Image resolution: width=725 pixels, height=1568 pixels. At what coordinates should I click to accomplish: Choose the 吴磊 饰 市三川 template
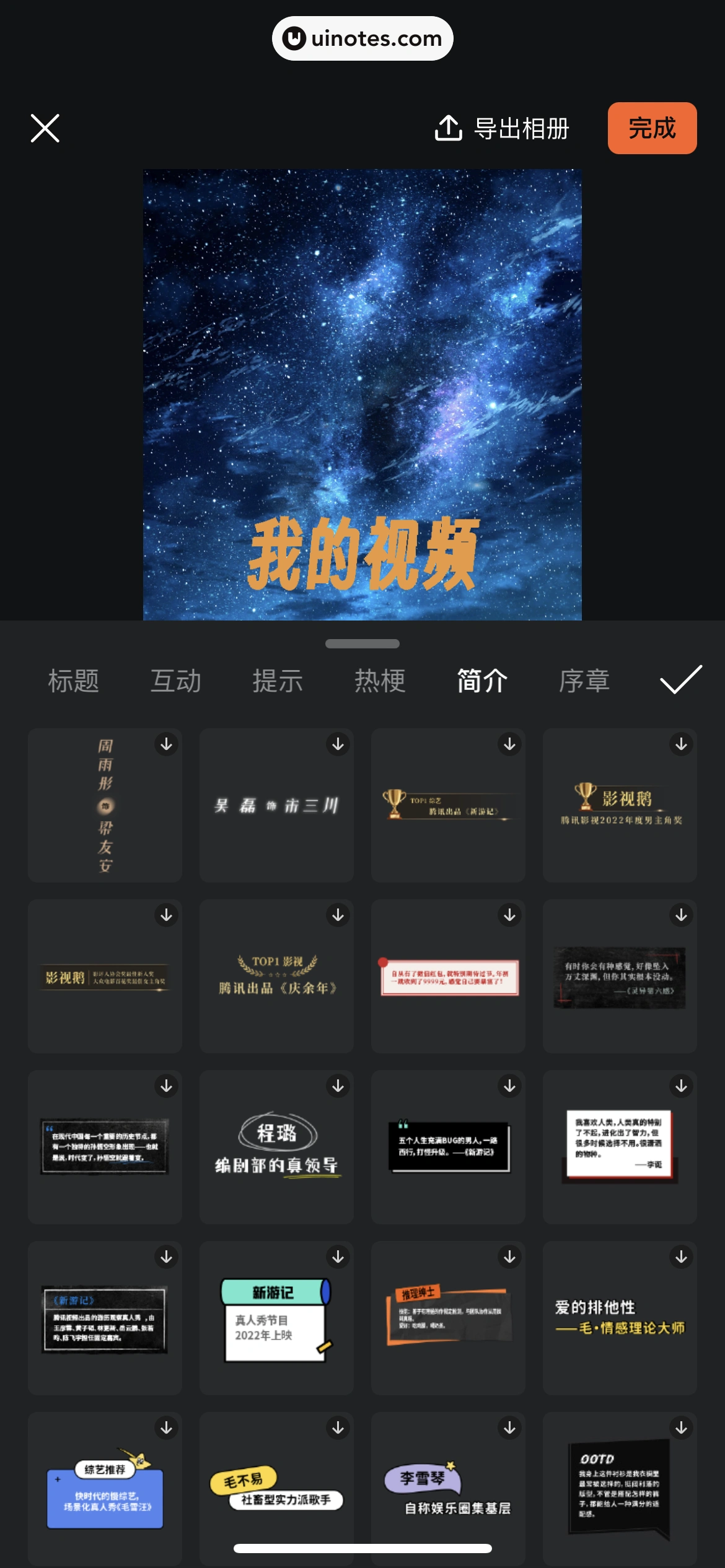(x=276, y=805)
